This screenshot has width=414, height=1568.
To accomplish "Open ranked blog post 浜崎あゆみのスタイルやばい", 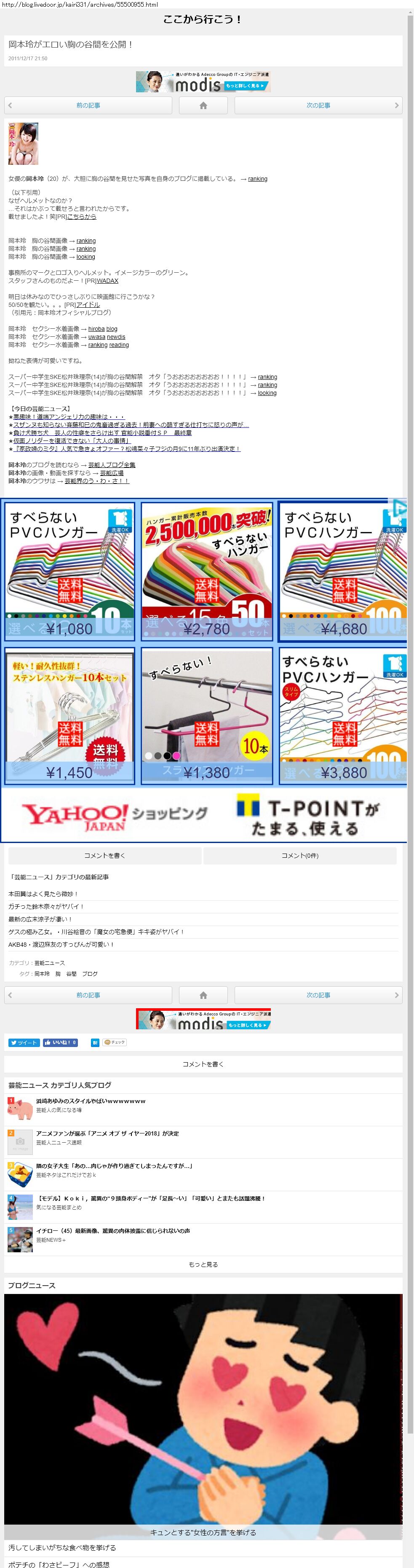I will (x=91, y=1101).
